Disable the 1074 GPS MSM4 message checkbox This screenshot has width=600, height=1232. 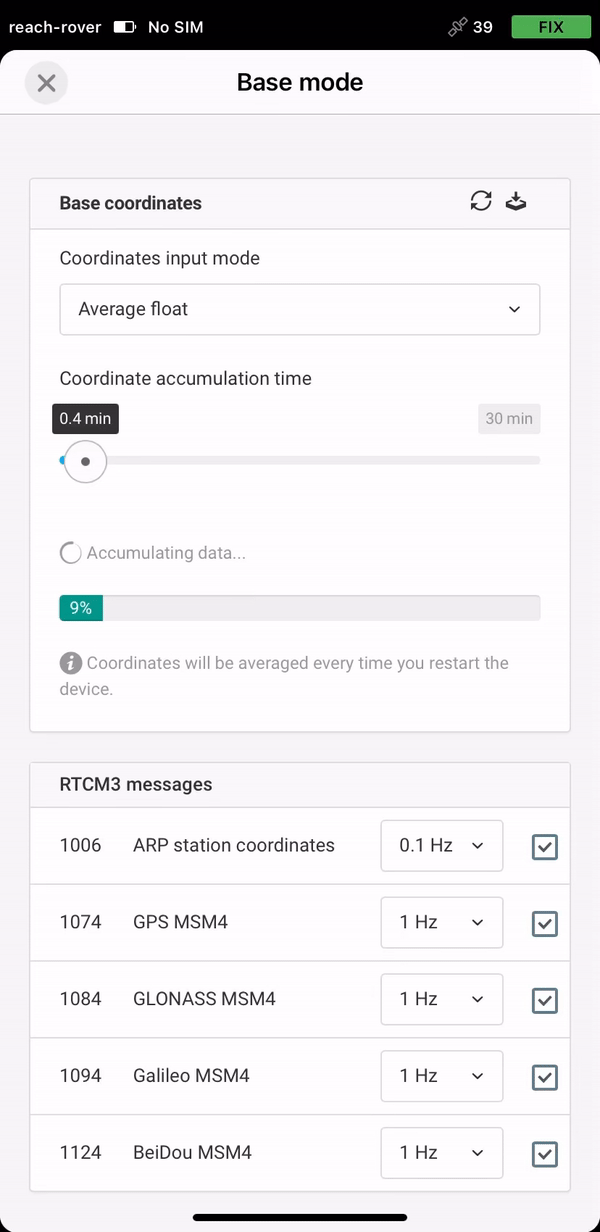[544, 924]
